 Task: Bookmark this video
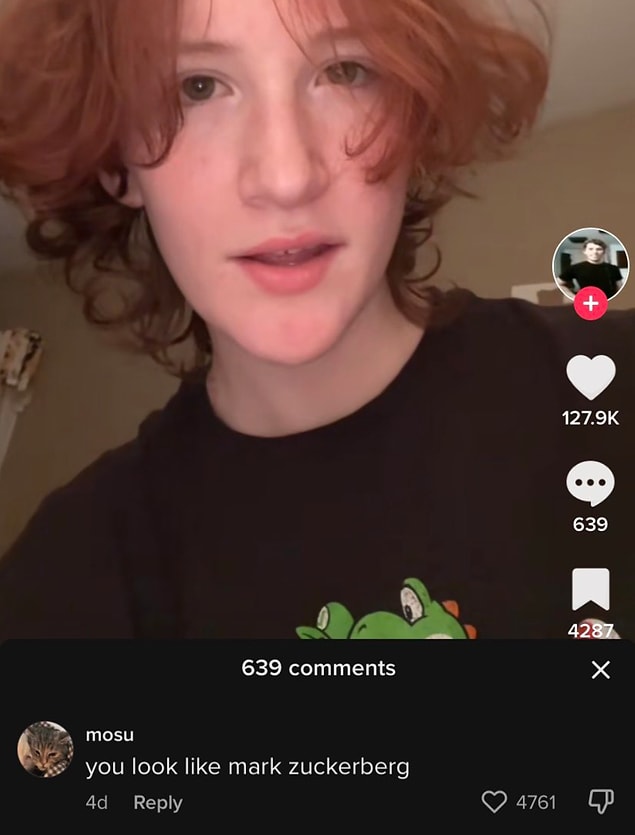pos(590,589)
